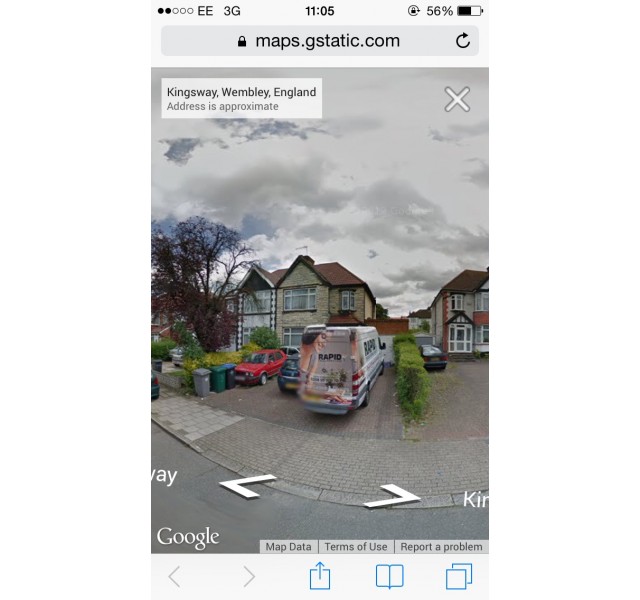Close the Street View panel
The width and height of the screenshot is (640, 600).
coord(457,99)
